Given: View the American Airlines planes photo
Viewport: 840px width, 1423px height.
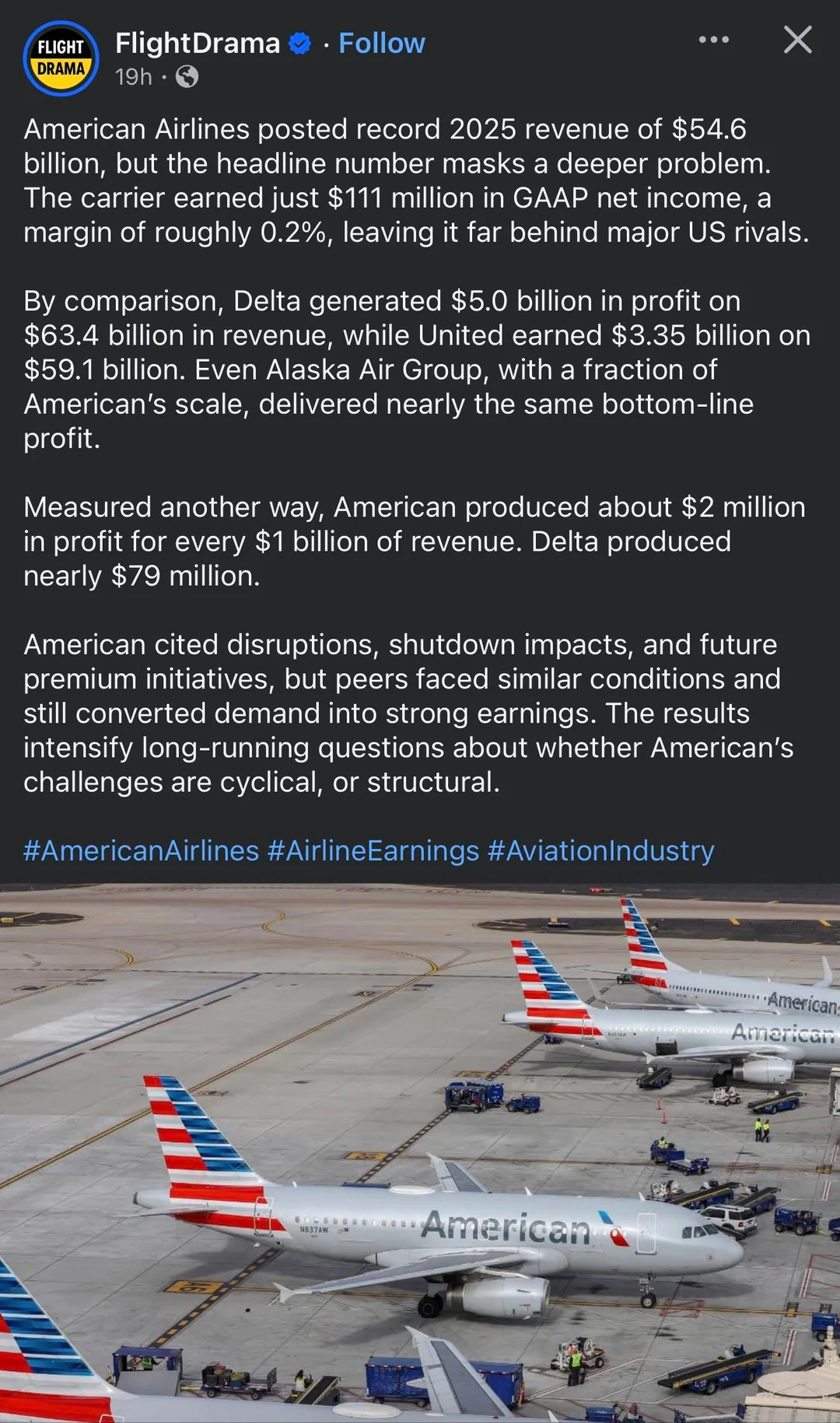Looking at the screenshot, I should (420, 1151).
